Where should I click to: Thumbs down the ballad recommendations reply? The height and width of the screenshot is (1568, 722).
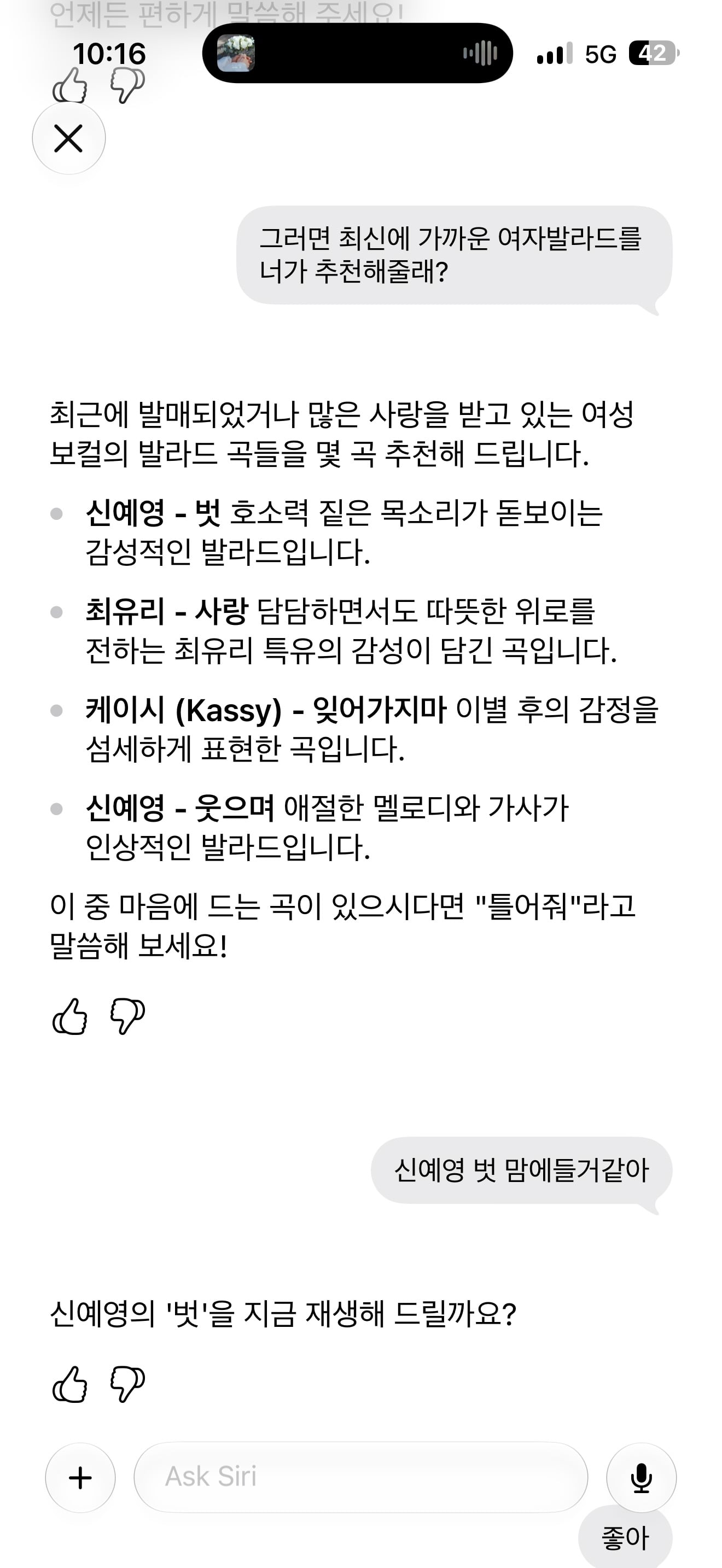point(127,1016)
